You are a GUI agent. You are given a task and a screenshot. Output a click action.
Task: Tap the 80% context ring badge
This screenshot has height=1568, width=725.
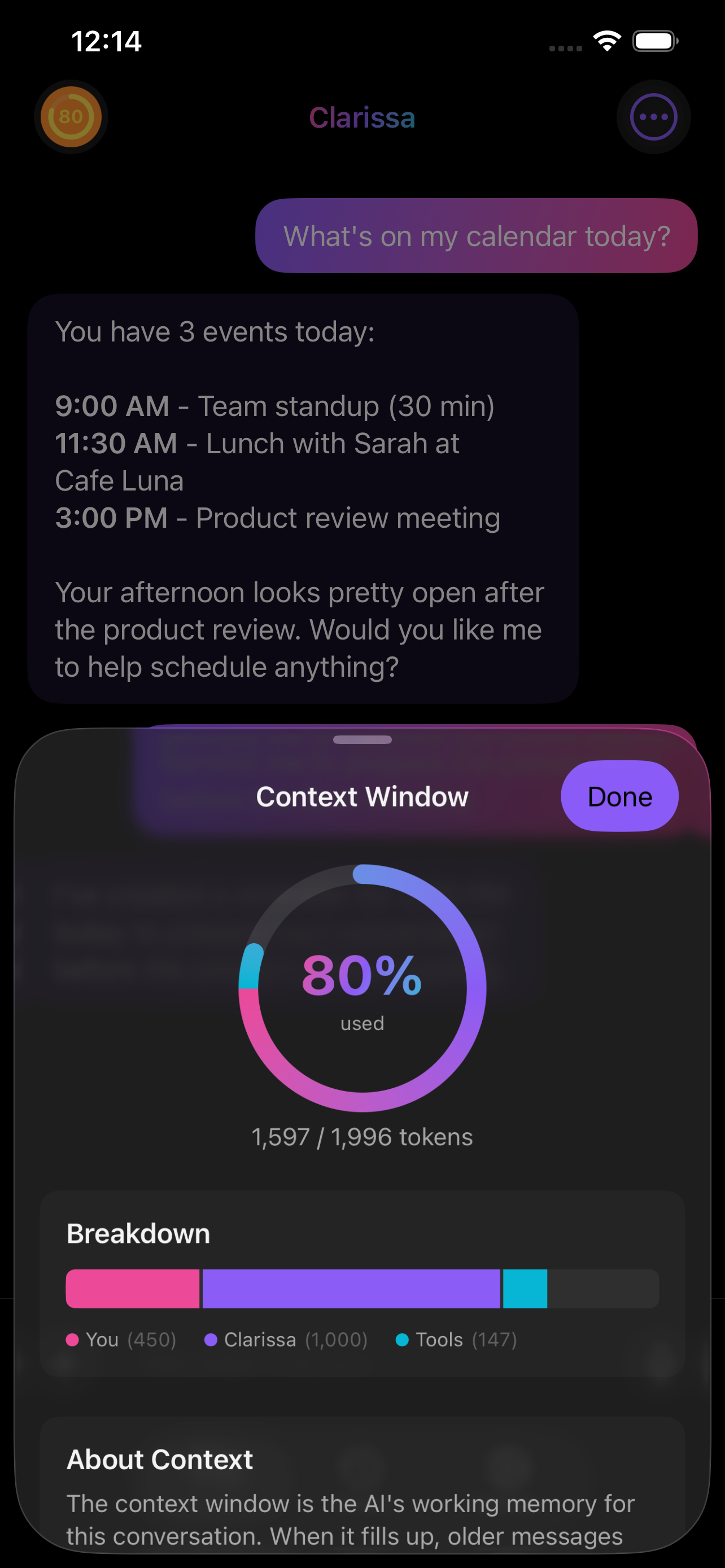point(71,117)
